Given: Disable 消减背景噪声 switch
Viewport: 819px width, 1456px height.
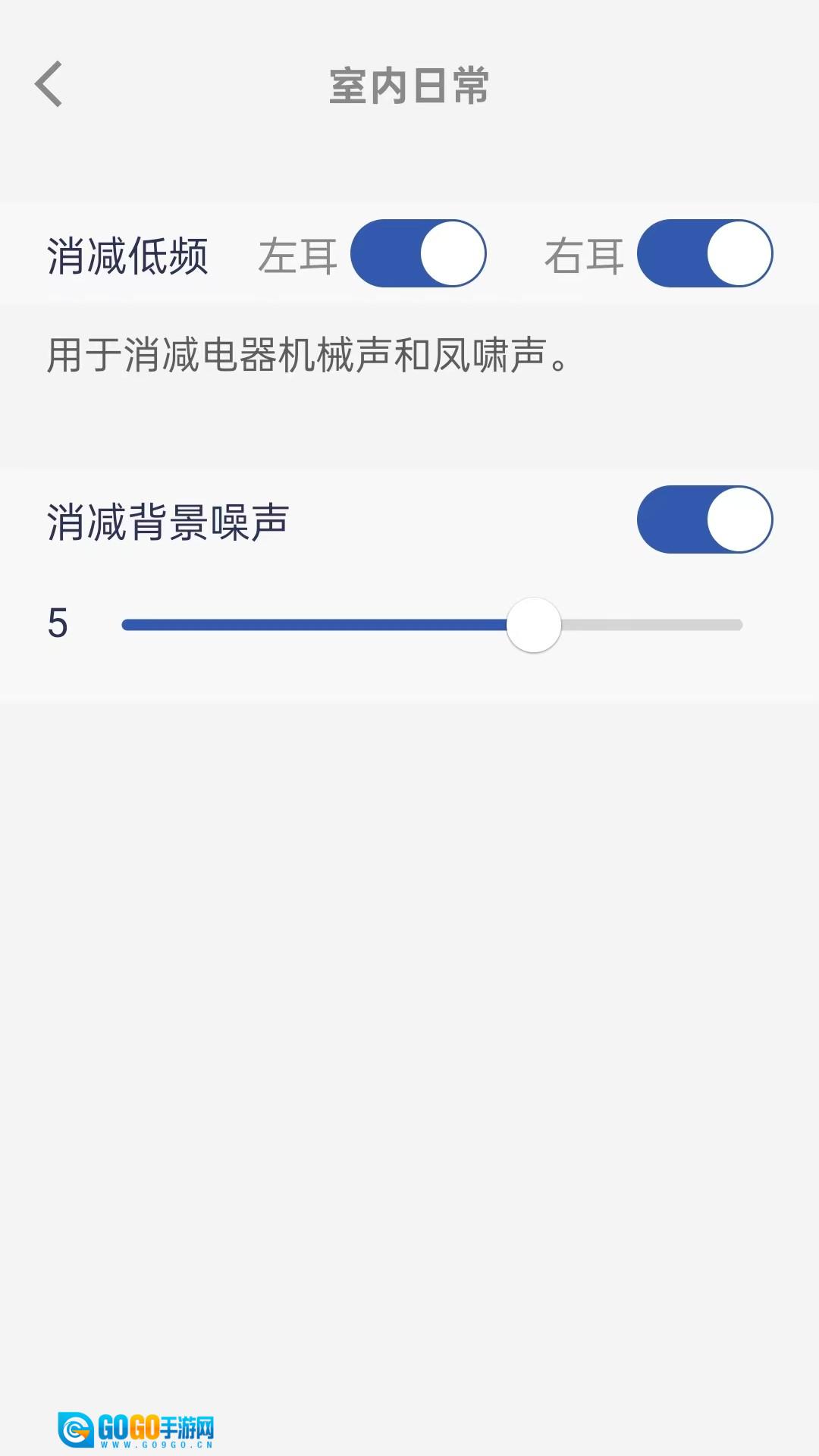Looking at the screenshot, I should [x=704, y=519].
